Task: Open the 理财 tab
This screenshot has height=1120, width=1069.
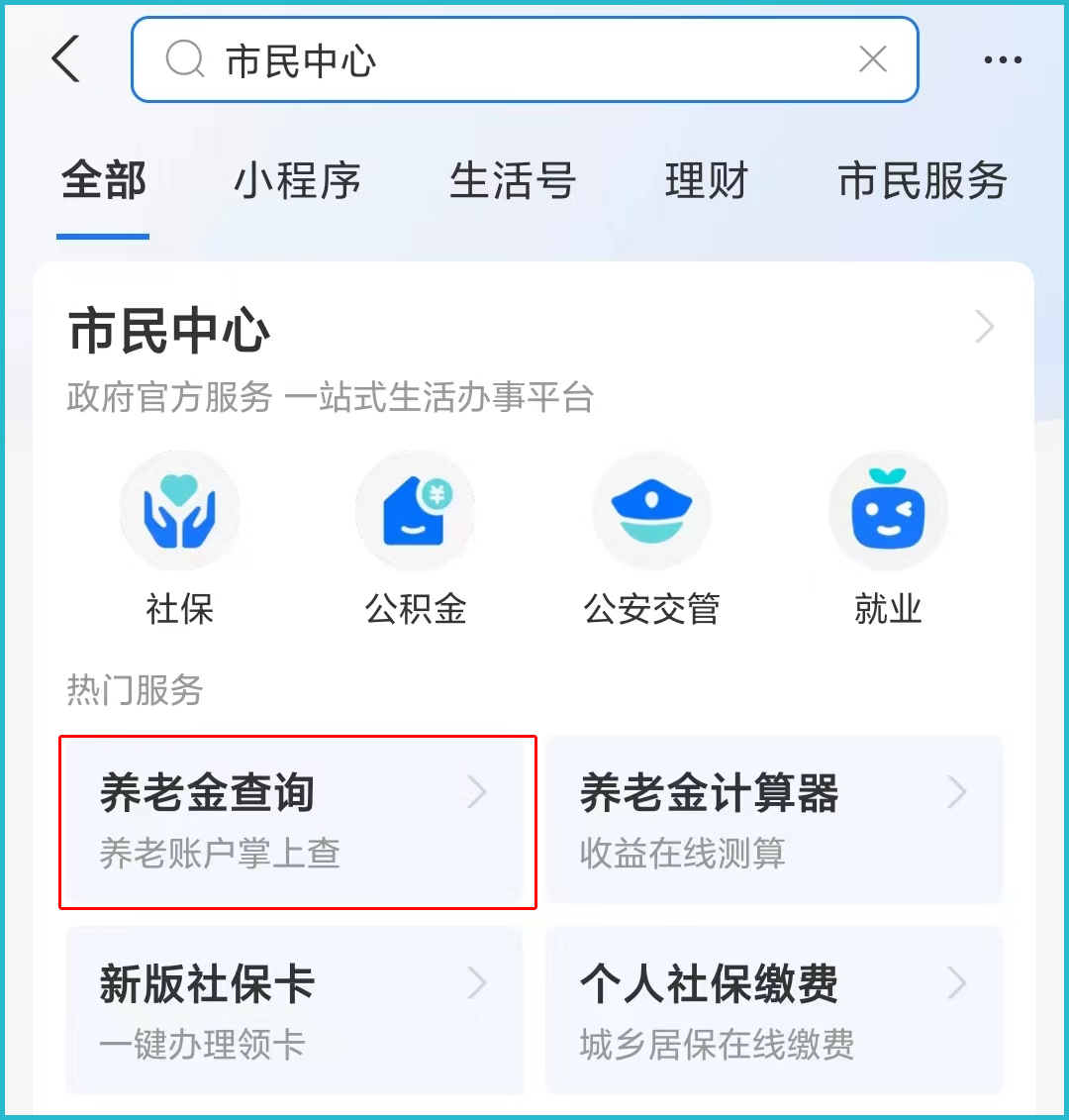Action: [x=706, y=182]
